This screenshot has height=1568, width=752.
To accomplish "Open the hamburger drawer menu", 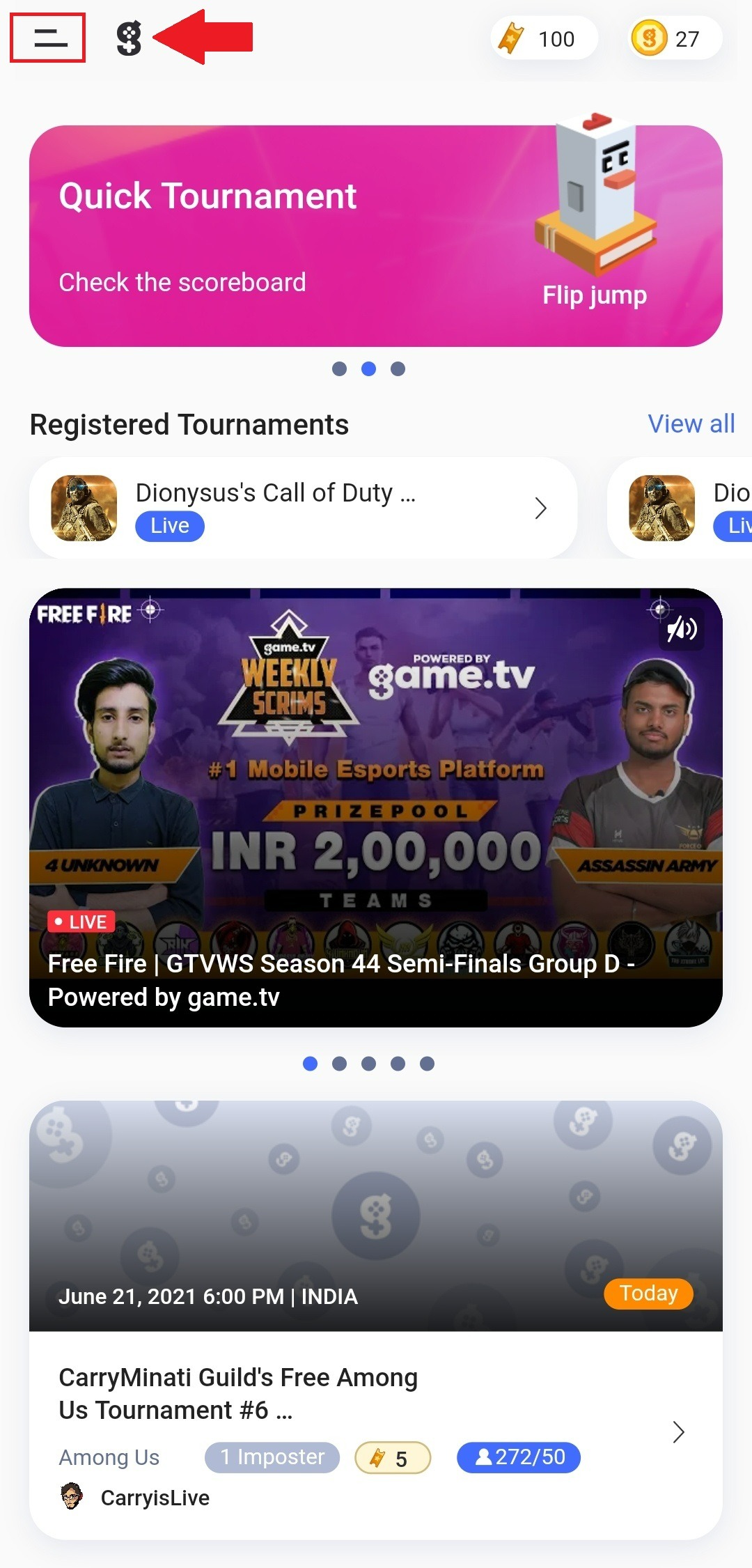I will (49, 38).
